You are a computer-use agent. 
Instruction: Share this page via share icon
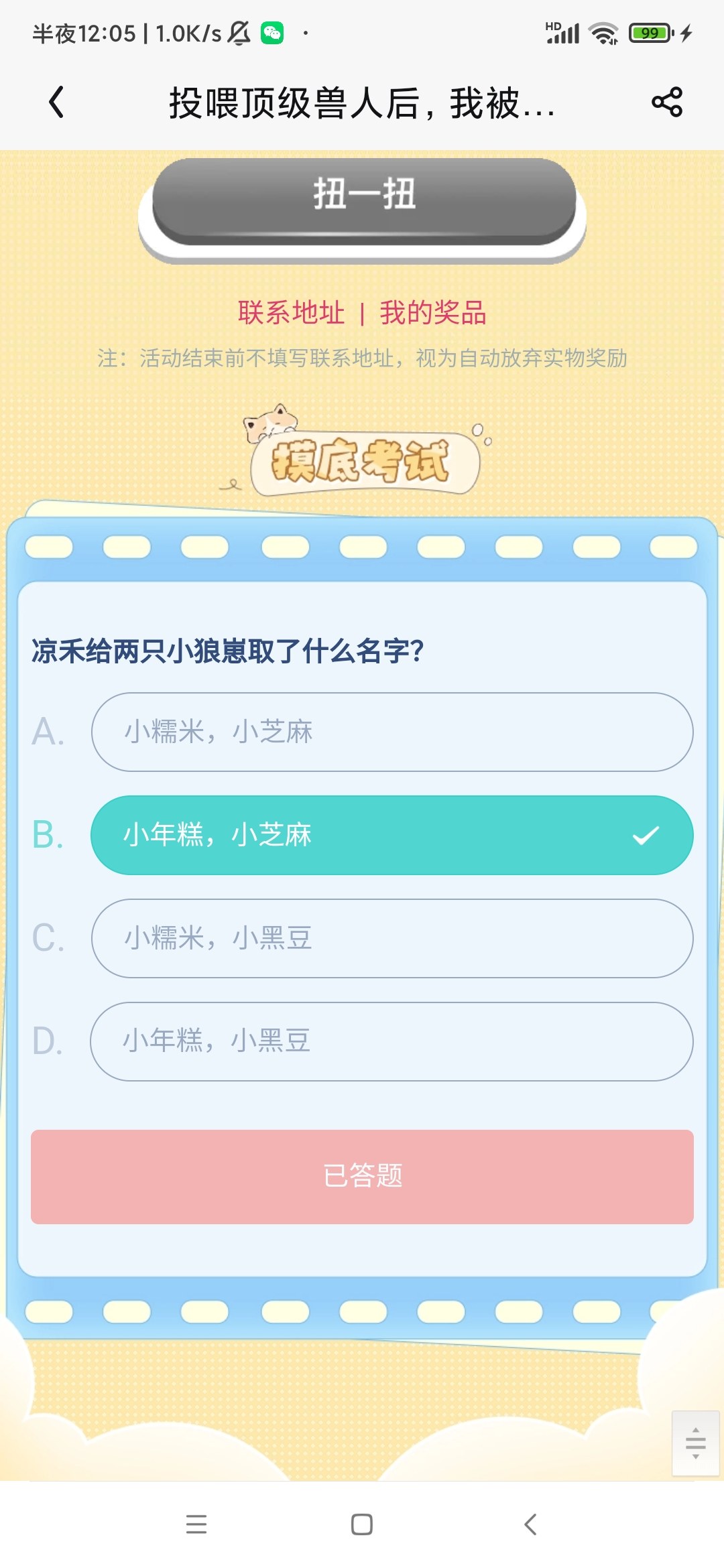pos(666,103)
